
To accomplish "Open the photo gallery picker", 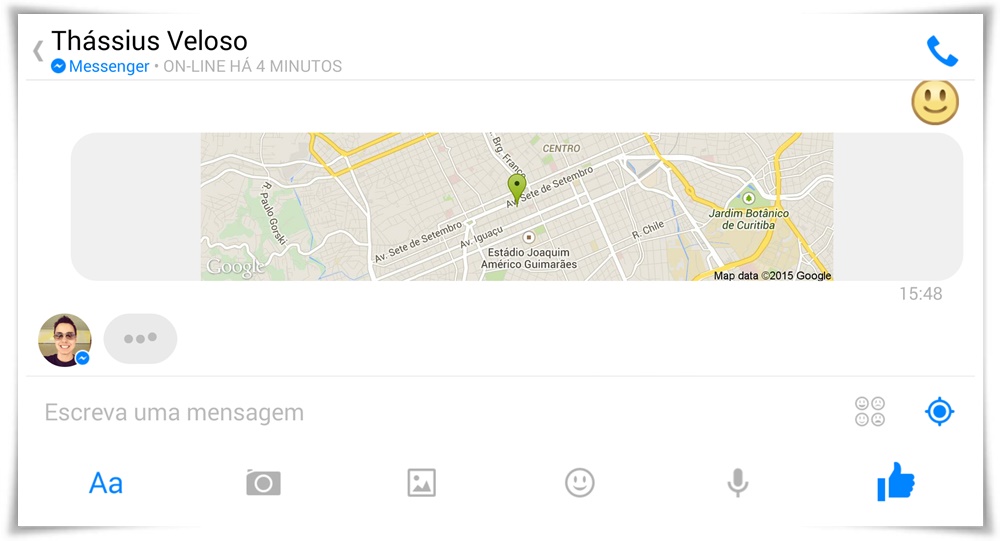I will point(422,484).
